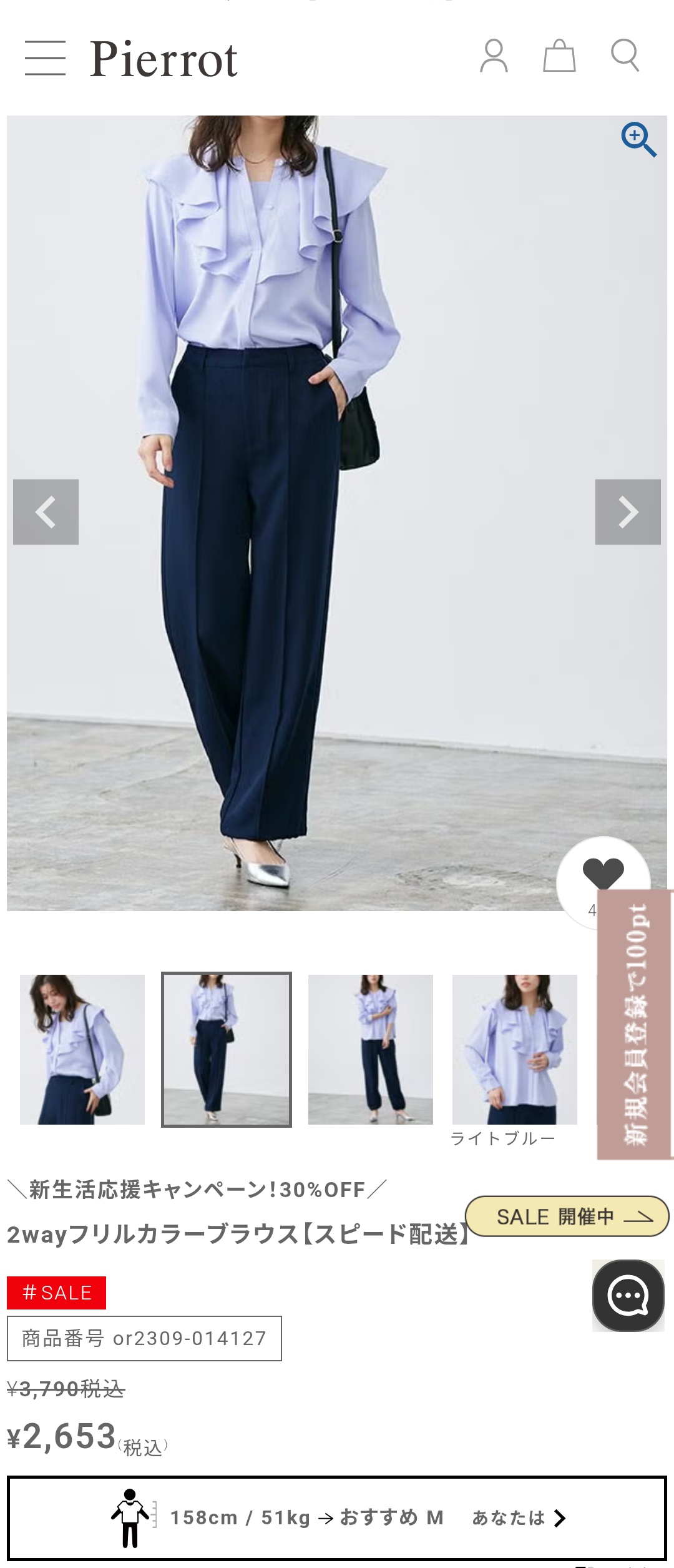Zoom into the product photo
The height and width of the screenshot is (1568, 674).
tap(638, 139)
